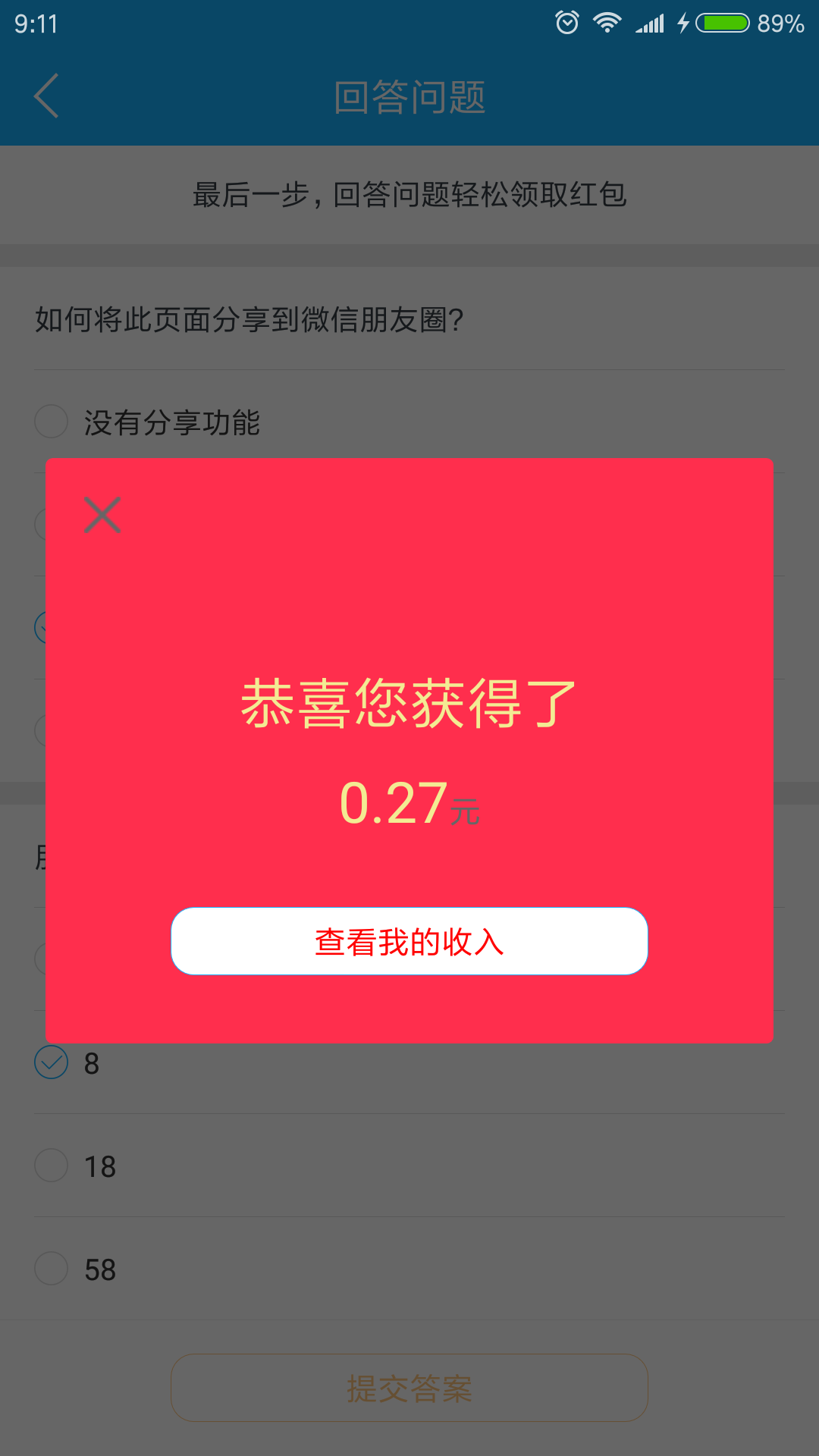Tap the 提交答案 submit button
Image resolution: width=819 pixels, height=1456 pixels.
409,1388
